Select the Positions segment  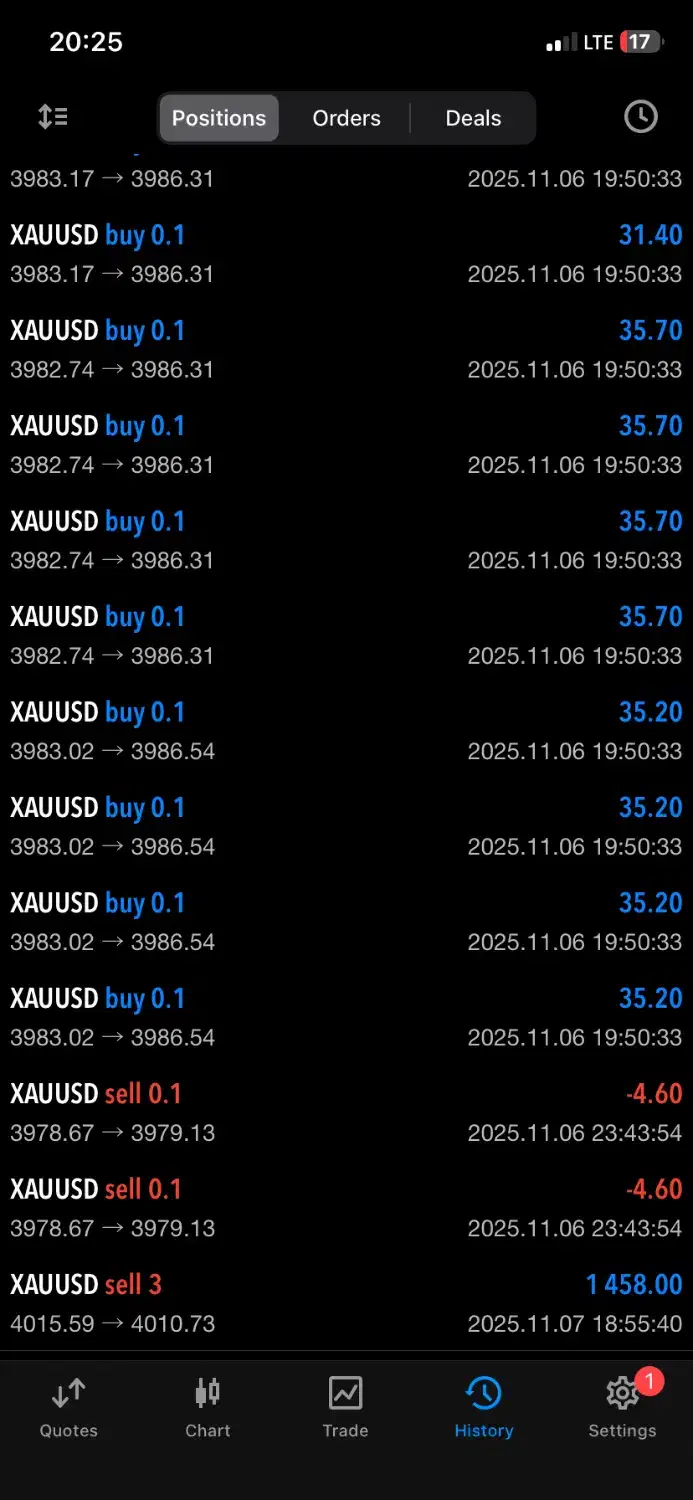coord(219,118)
